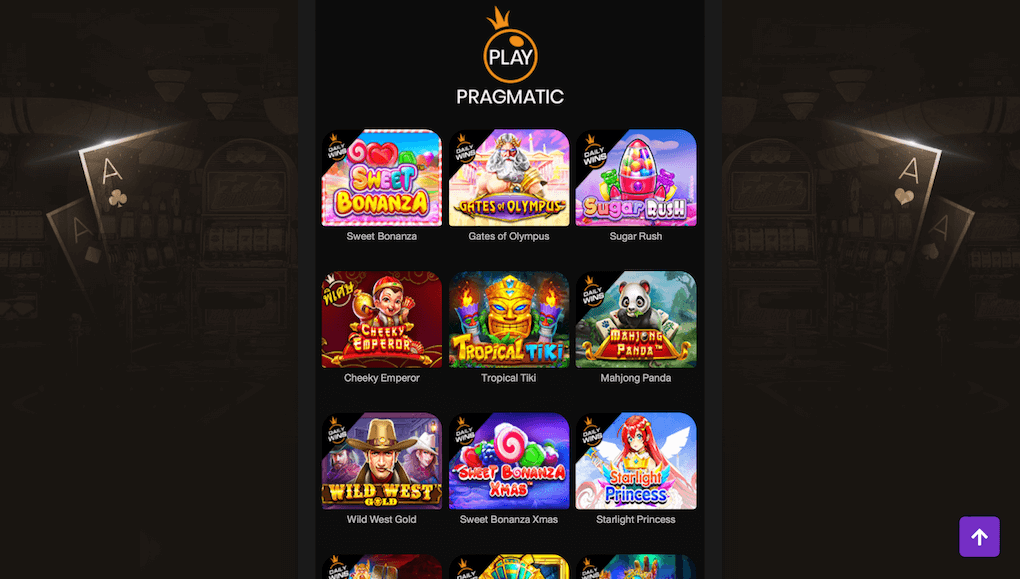This screenshot has width=1020, height=579.
Task: Launch Gates of Olympus slot
Action: pos(509,178)
